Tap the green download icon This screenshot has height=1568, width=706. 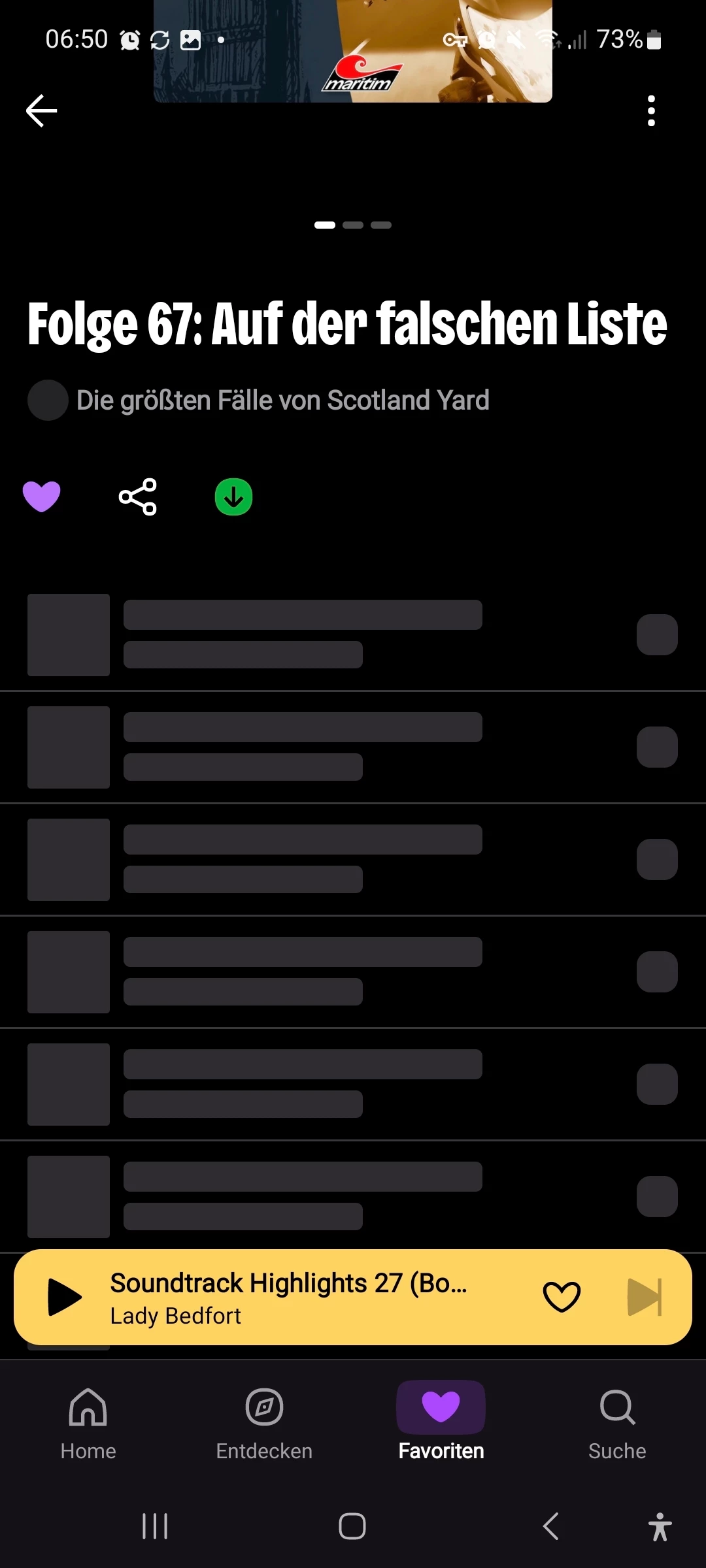point(233,497)
